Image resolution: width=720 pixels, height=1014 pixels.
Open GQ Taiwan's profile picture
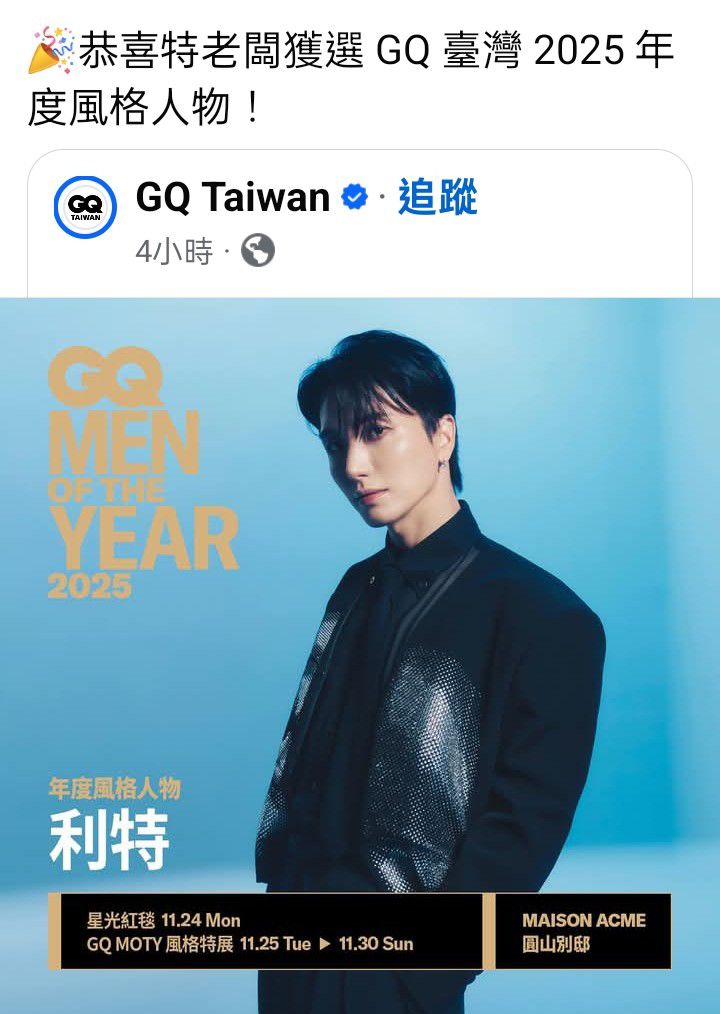(x=85, y=207)
